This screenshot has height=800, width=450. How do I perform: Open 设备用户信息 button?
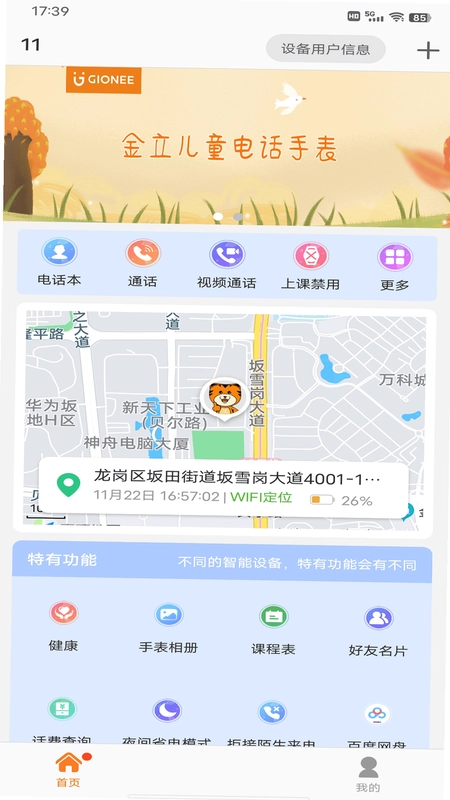[x=326, y=49]
